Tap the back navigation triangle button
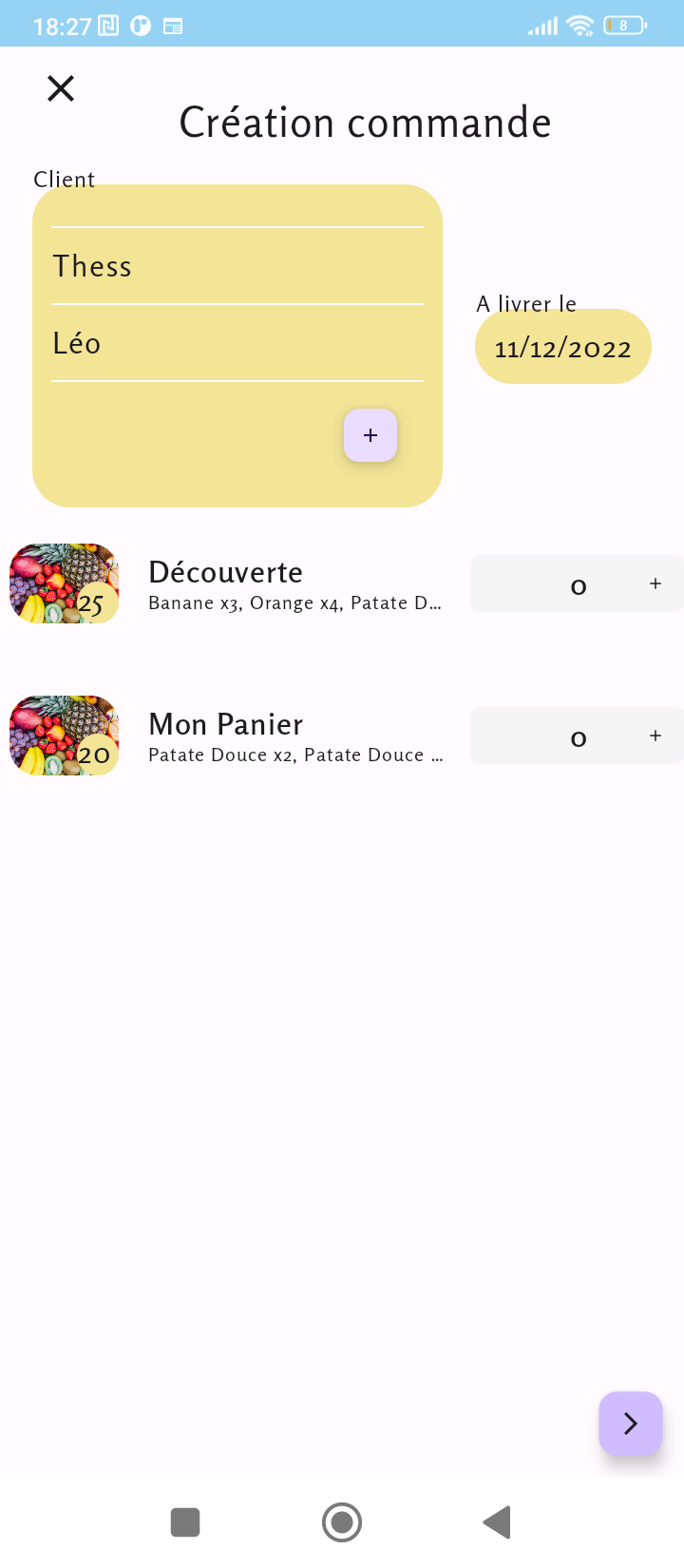Viewport: 684px width, 1568px height. tap(497, 1522)
